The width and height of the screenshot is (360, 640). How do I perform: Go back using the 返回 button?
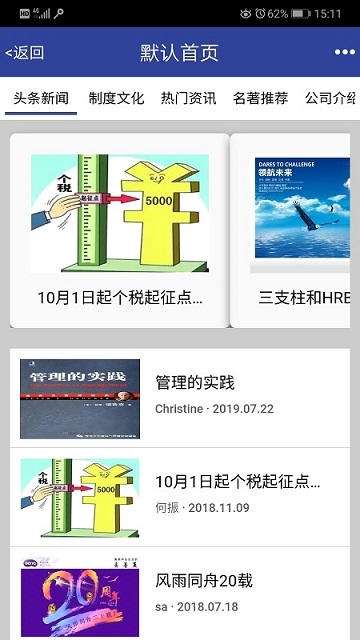click(x=24, y=53)
